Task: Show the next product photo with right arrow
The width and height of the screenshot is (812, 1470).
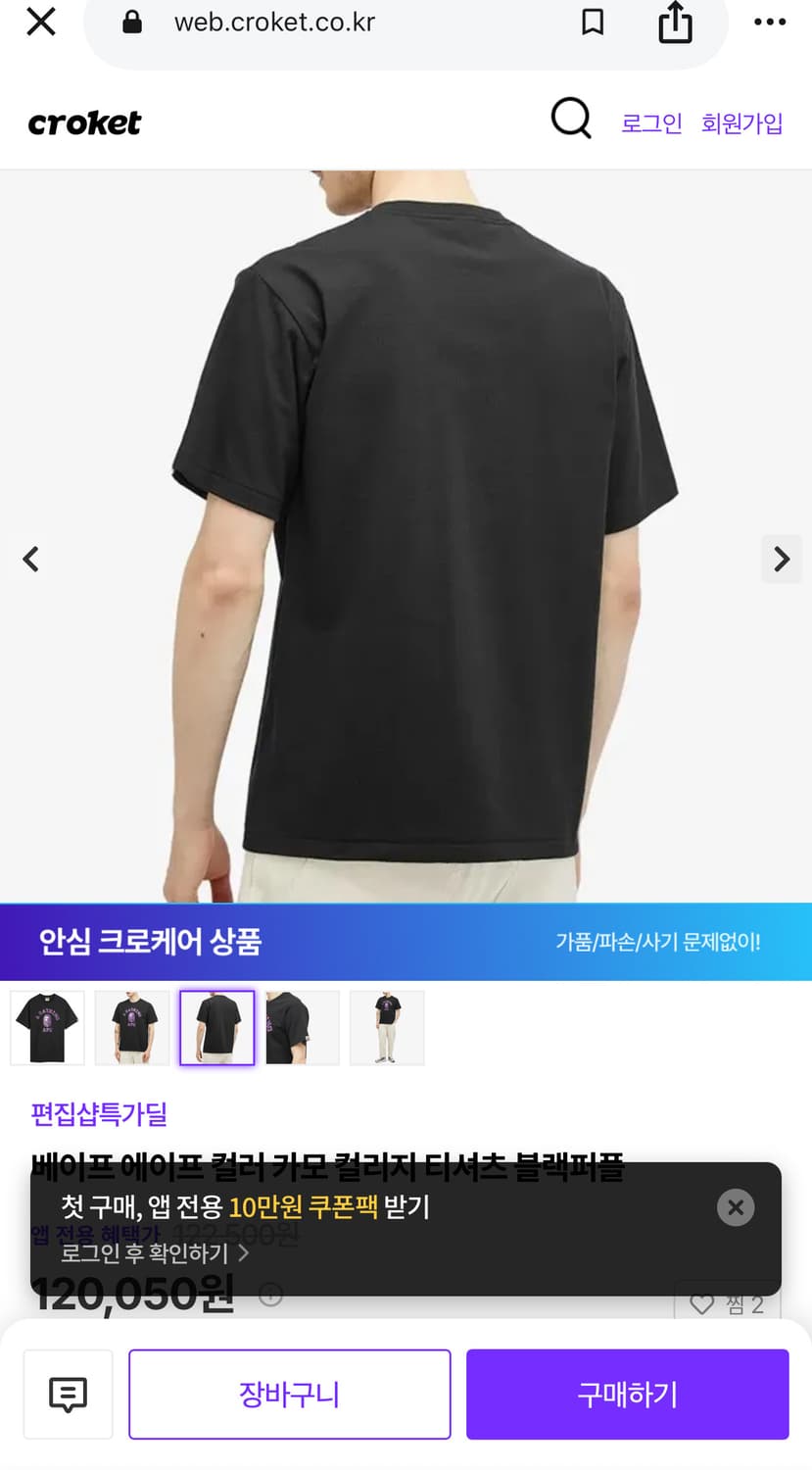Action: coord(781,559)
